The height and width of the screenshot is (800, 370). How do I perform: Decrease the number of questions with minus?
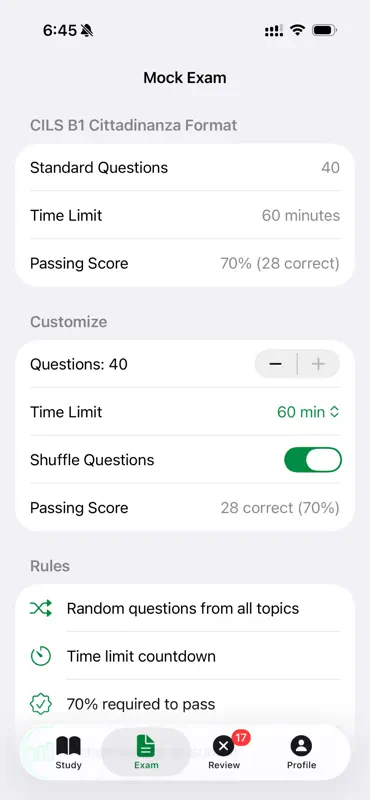276,364
